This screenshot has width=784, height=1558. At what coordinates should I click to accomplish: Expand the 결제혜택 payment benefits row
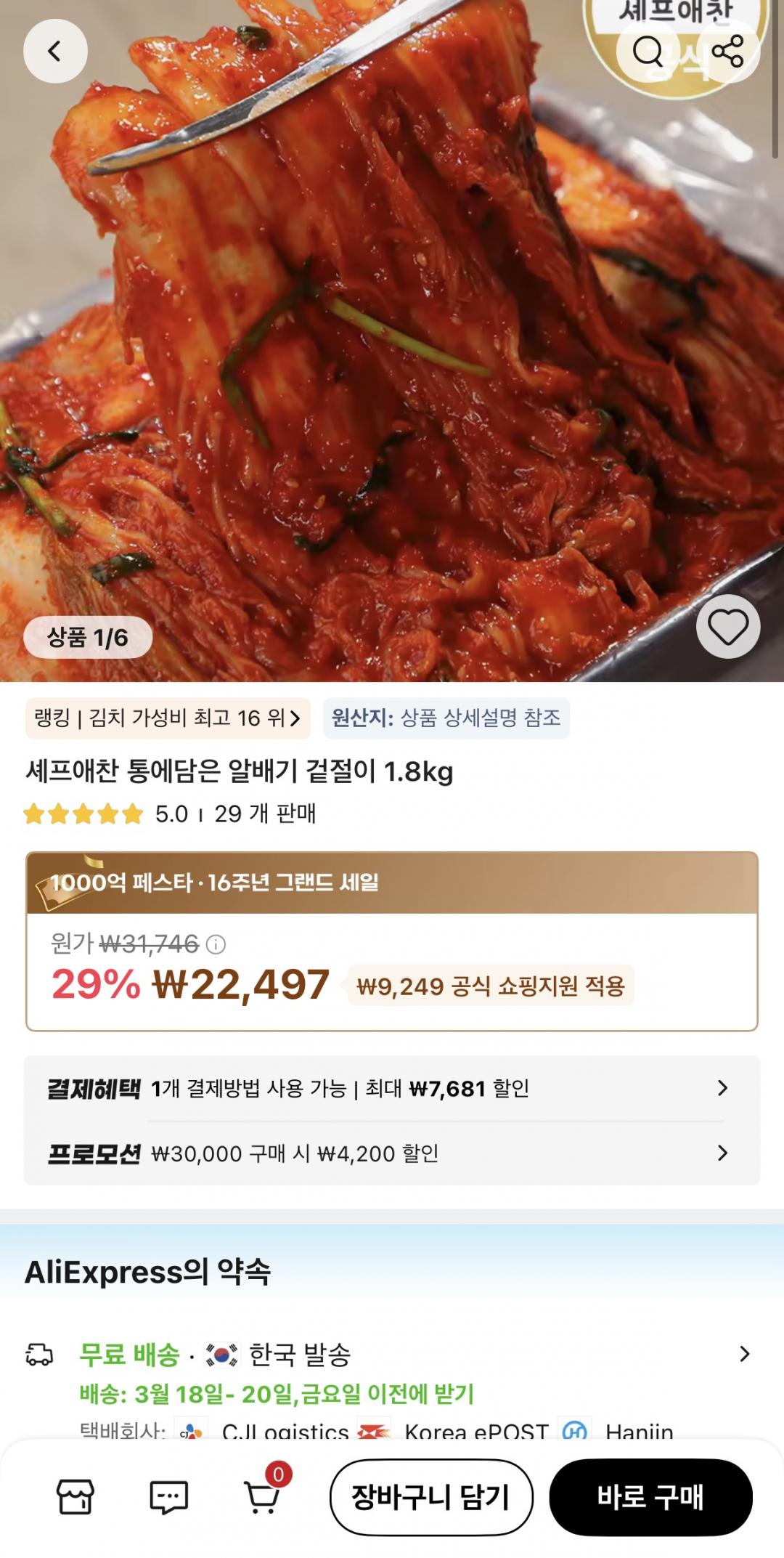[x=392, y=1088]
